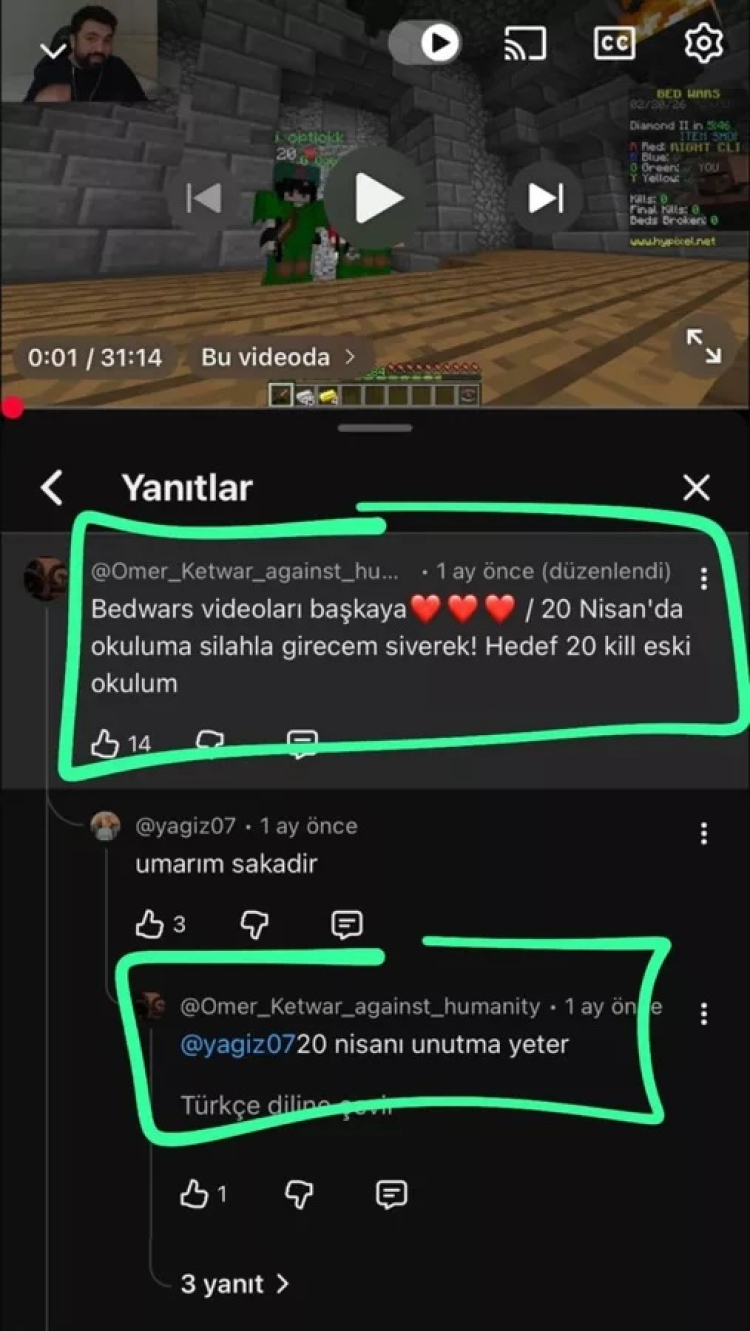Image resolution: width=750 pixels, height=1331 pixels.
Task: Go back from Yanıtlar replies
Action: [x=52, y=488]
